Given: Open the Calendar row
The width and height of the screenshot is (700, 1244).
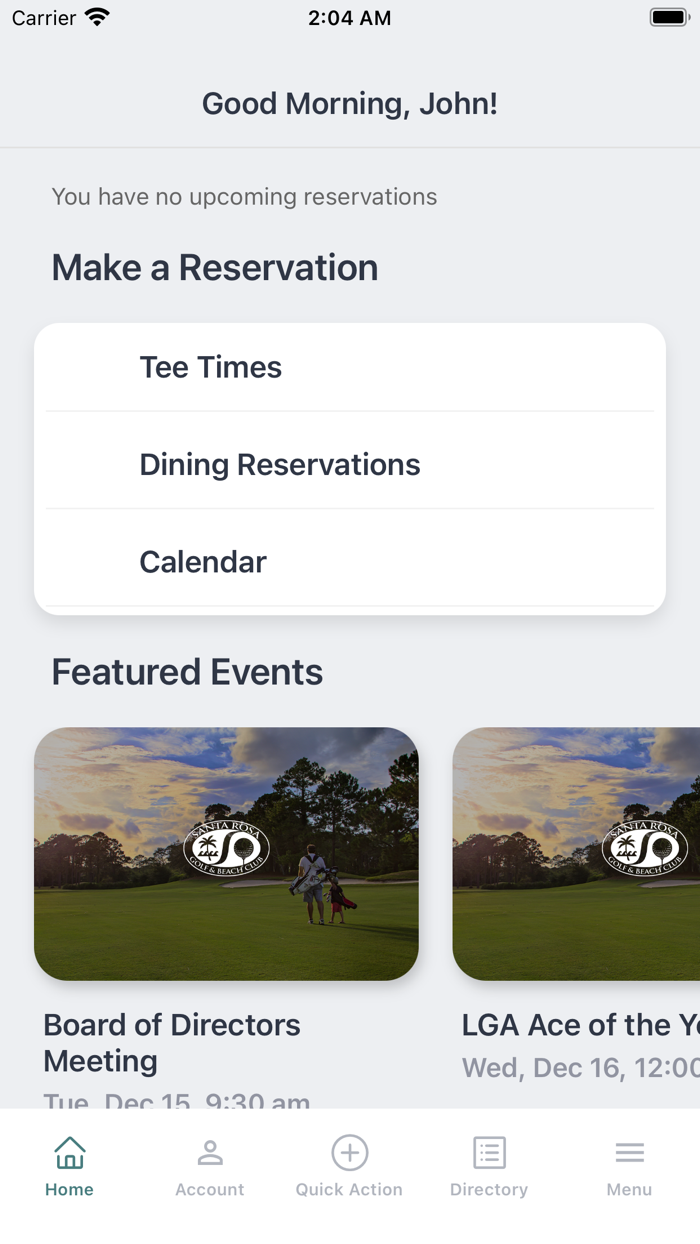Looking at the screenshot, I should (350, 561).
